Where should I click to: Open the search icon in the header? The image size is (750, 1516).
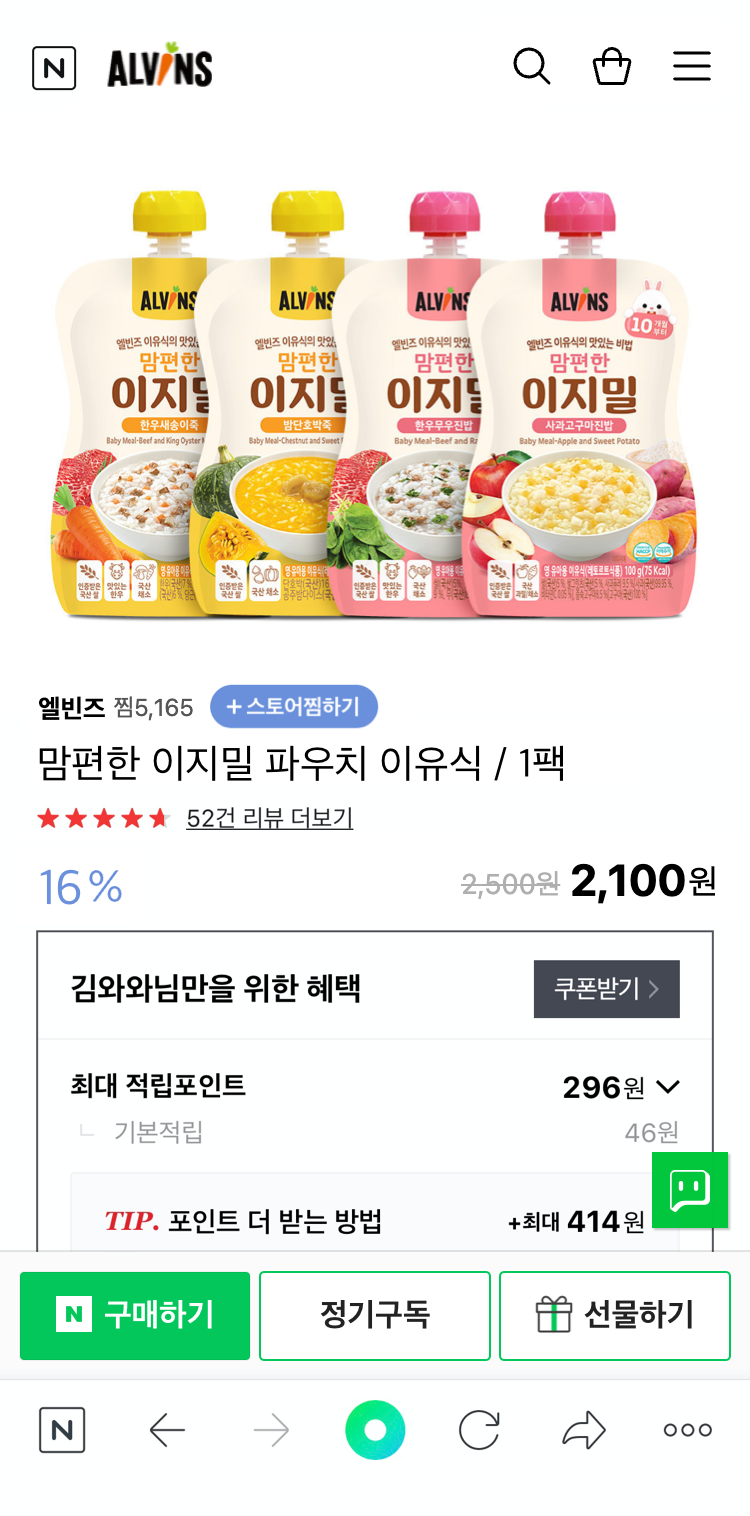click(532, 65)
